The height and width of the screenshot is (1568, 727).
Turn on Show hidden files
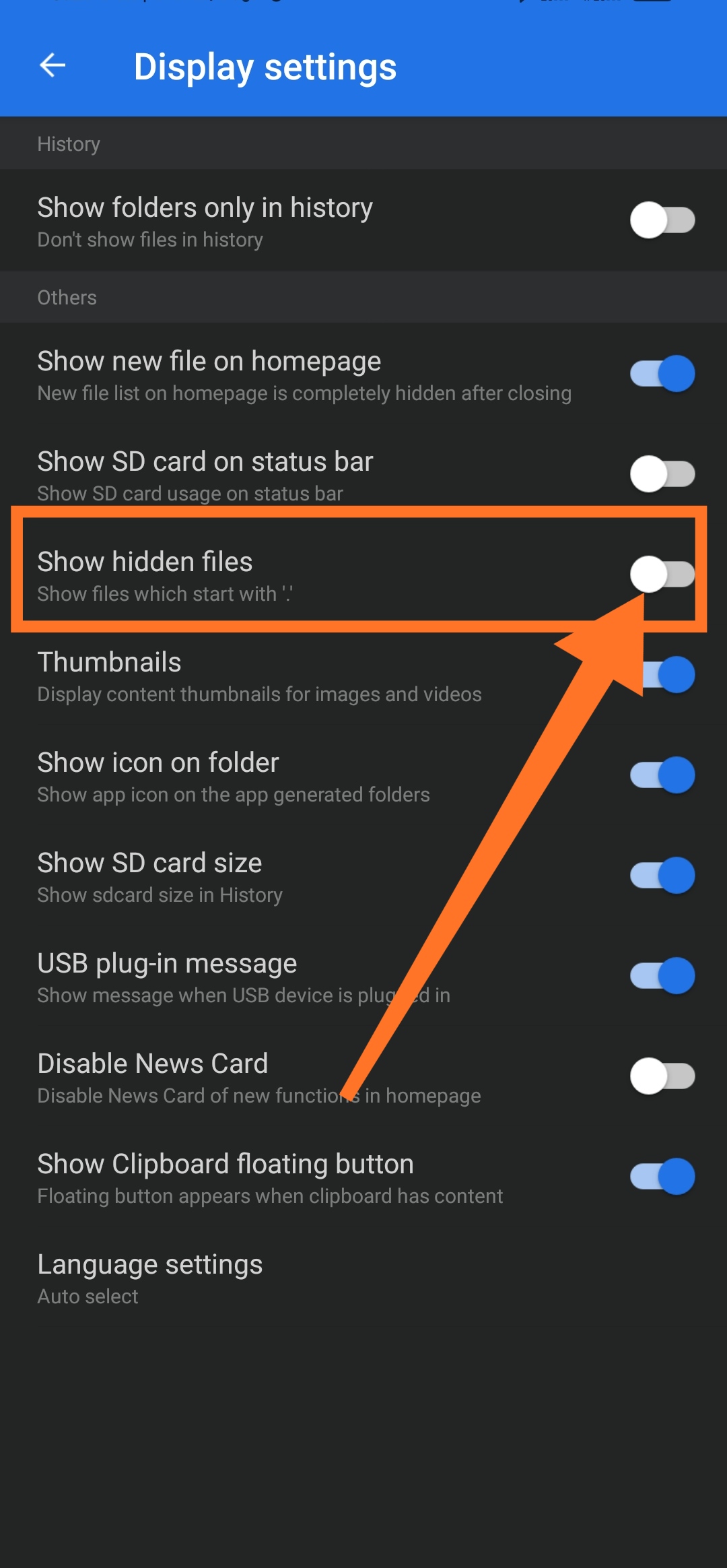point(662,575)
